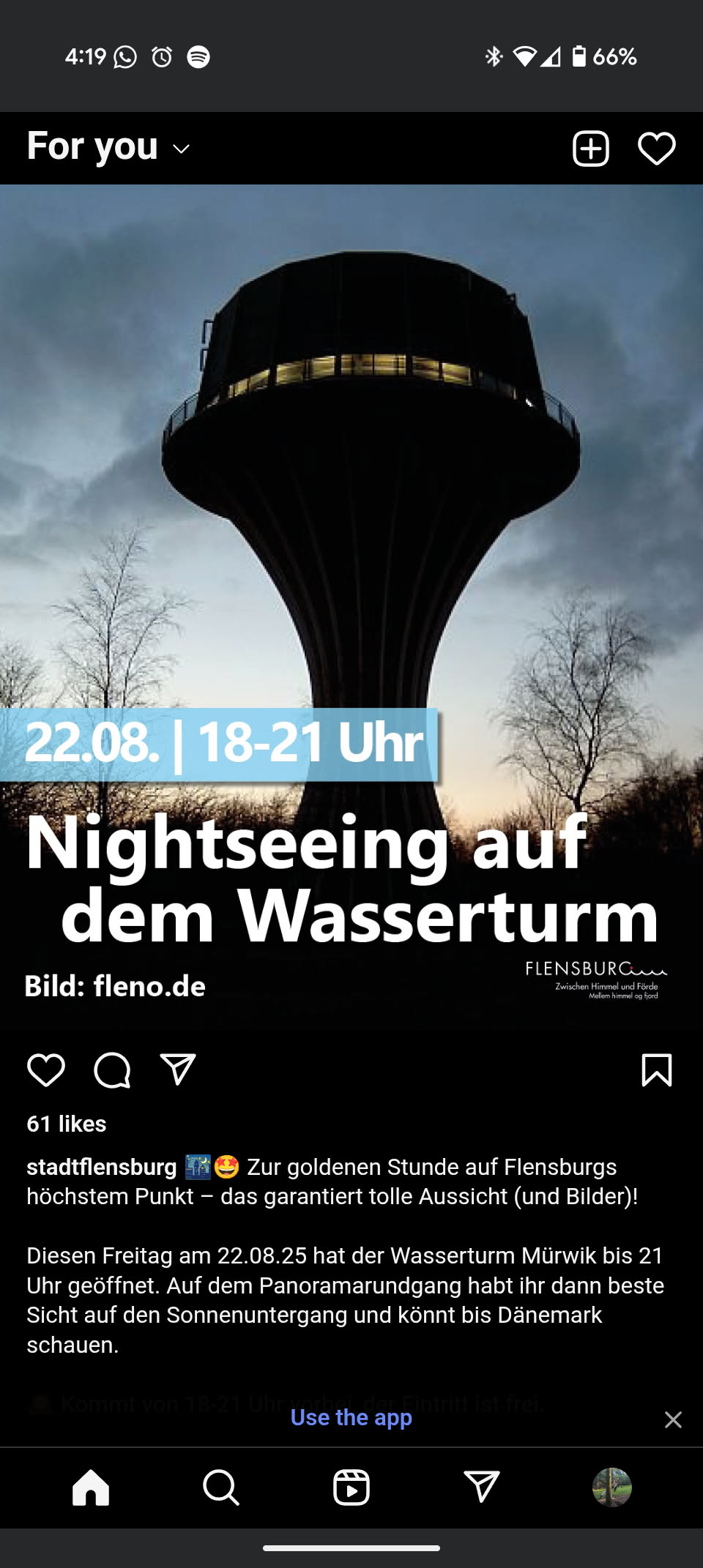Go to the Home tab
This screenshot has width=703, height=1568.
click(91, 1487)
